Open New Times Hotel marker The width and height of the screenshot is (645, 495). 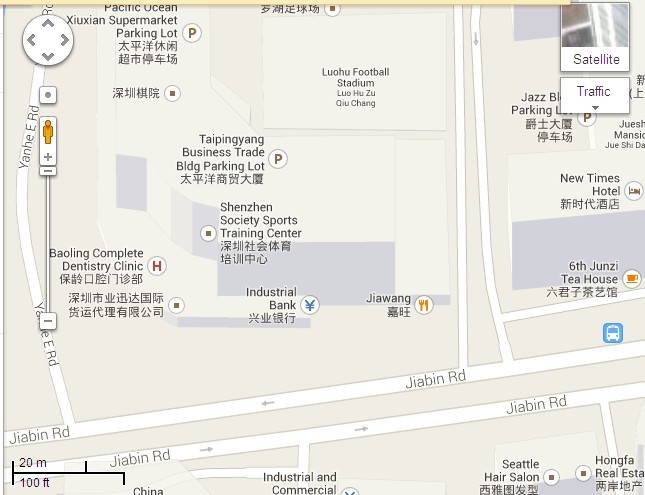point(633,191)
